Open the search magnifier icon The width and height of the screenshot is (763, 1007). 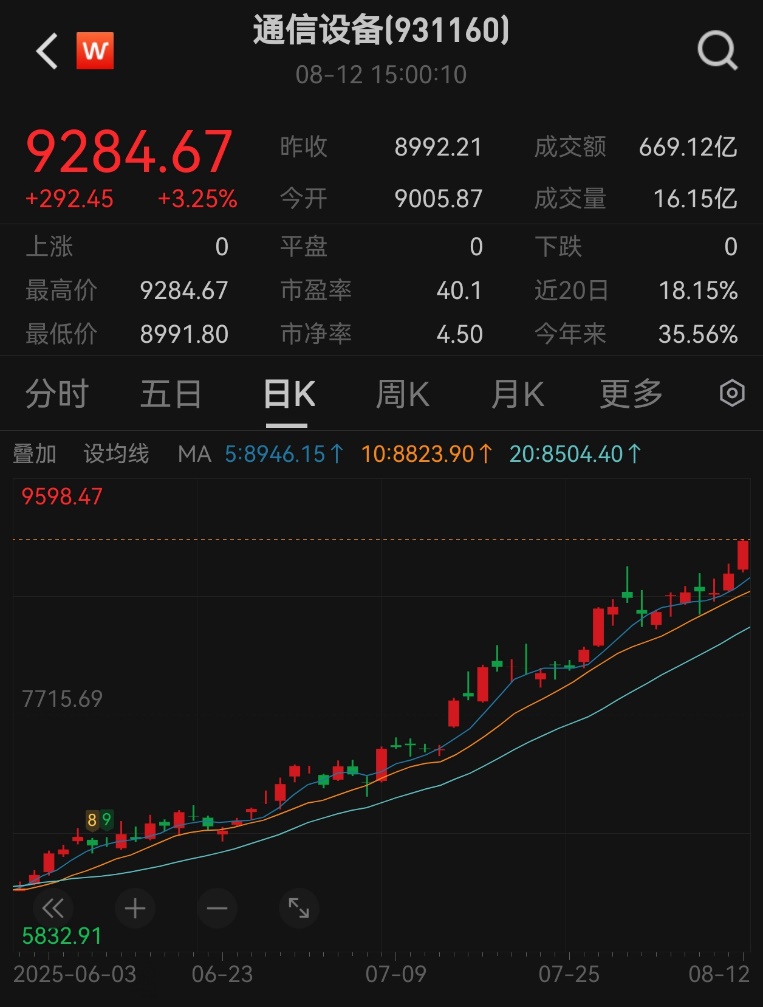click(717, 50)
